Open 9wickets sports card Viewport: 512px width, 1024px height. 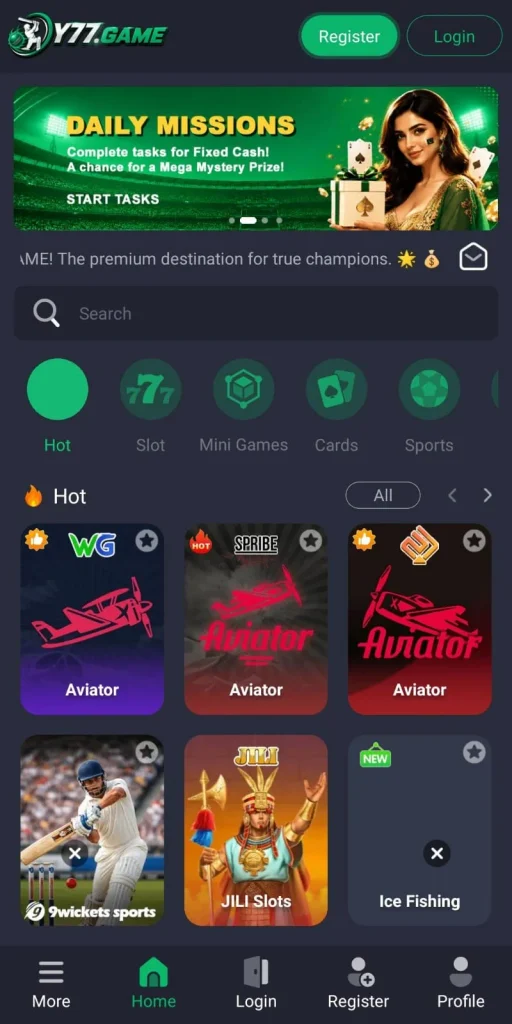(92, 830)
